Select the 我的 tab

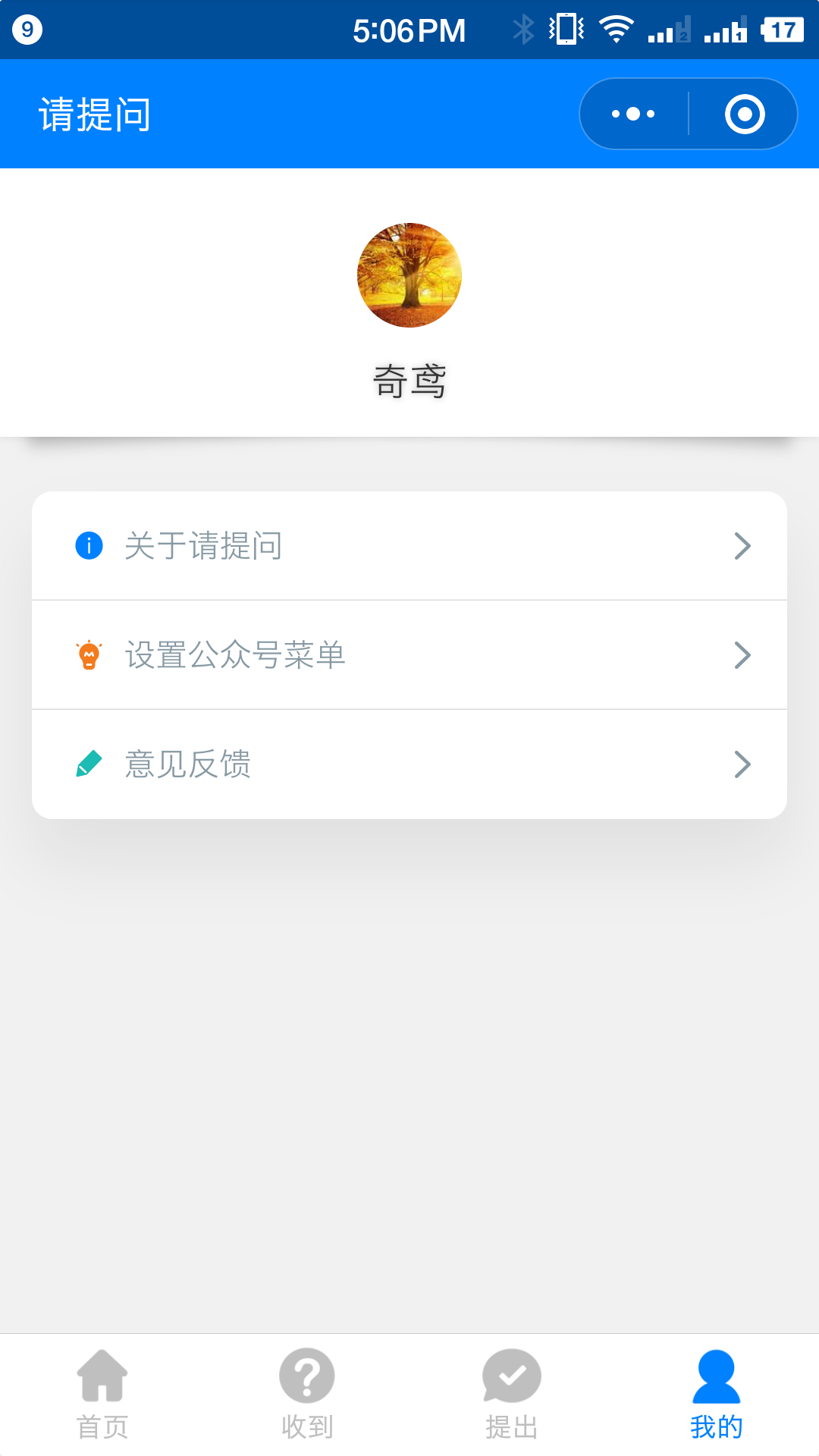[x=717, y=1395]
